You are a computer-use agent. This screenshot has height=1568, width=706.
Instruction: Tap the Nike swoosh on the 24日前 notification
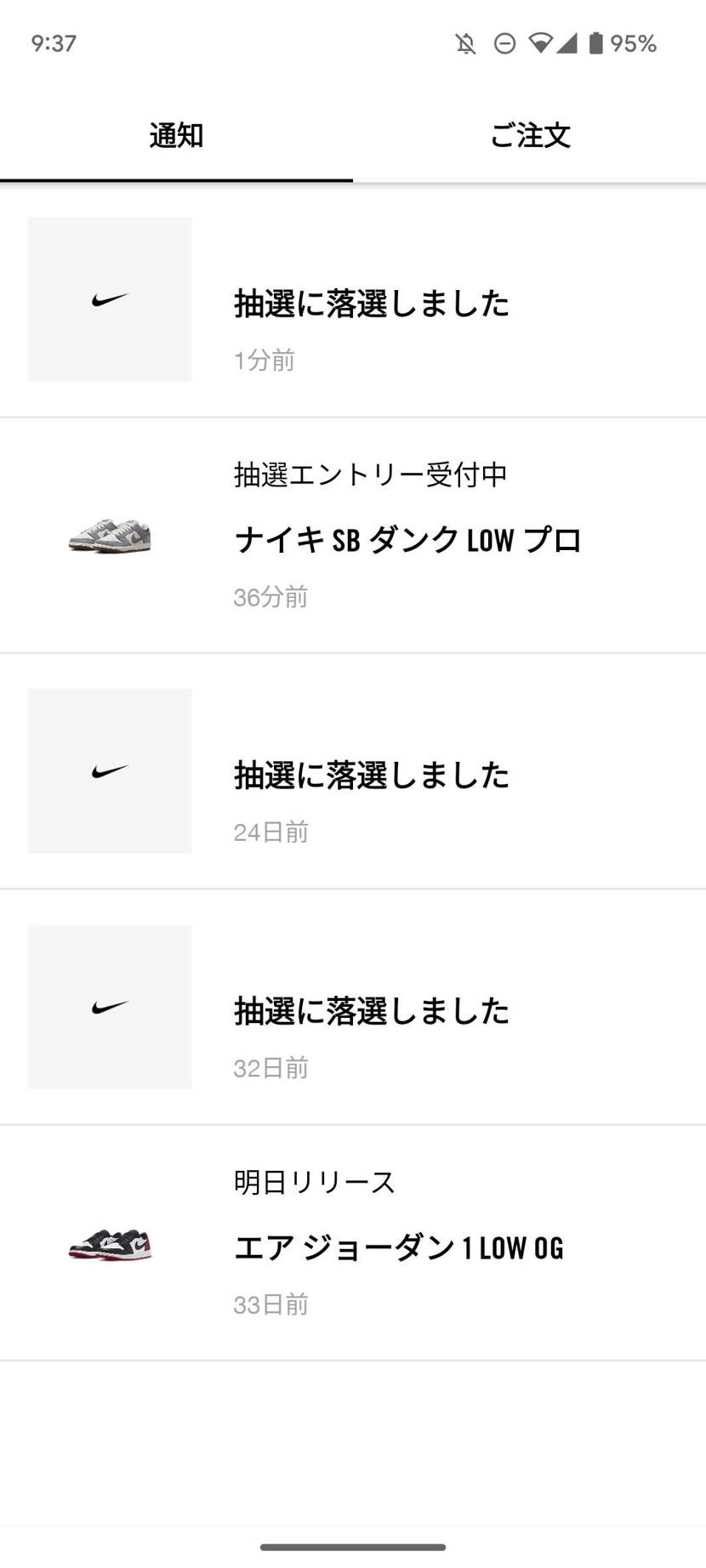coord(109,770)
